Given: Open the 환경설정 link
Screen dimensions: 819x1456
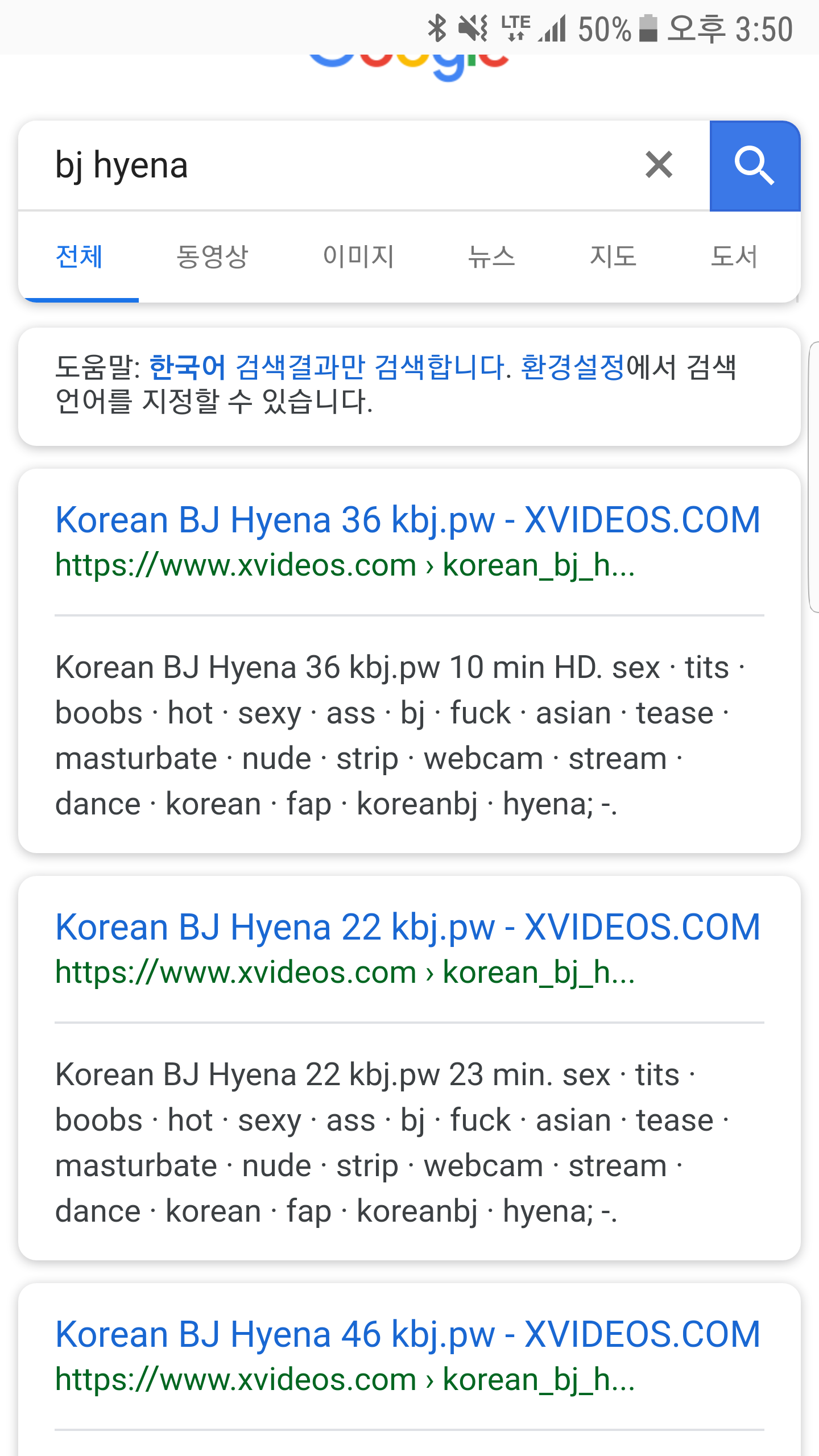Looking at the screenshot, I should pyautogui.click(x=572, y=367).
